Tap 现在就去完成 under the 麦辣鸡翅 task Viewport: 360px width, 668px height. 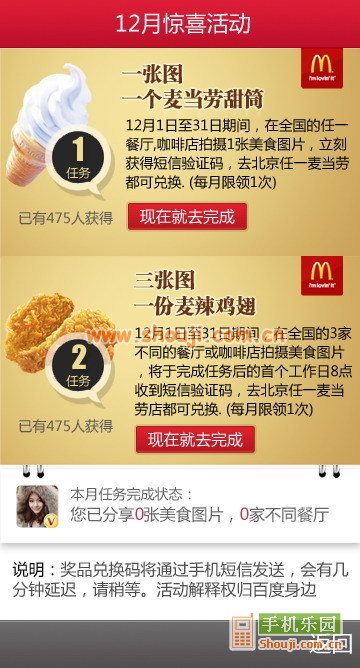coord(195,439)
